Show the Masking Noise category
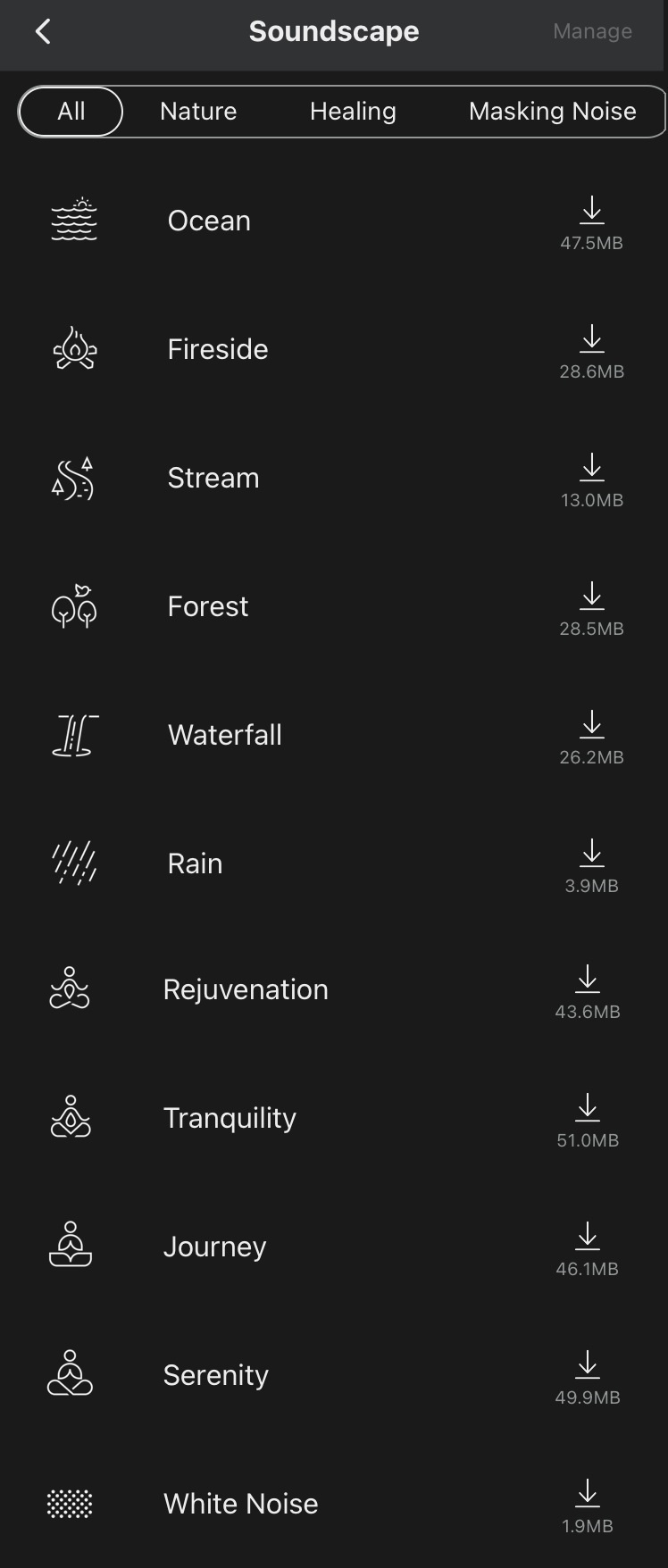668x1568 pixels. 552,112
